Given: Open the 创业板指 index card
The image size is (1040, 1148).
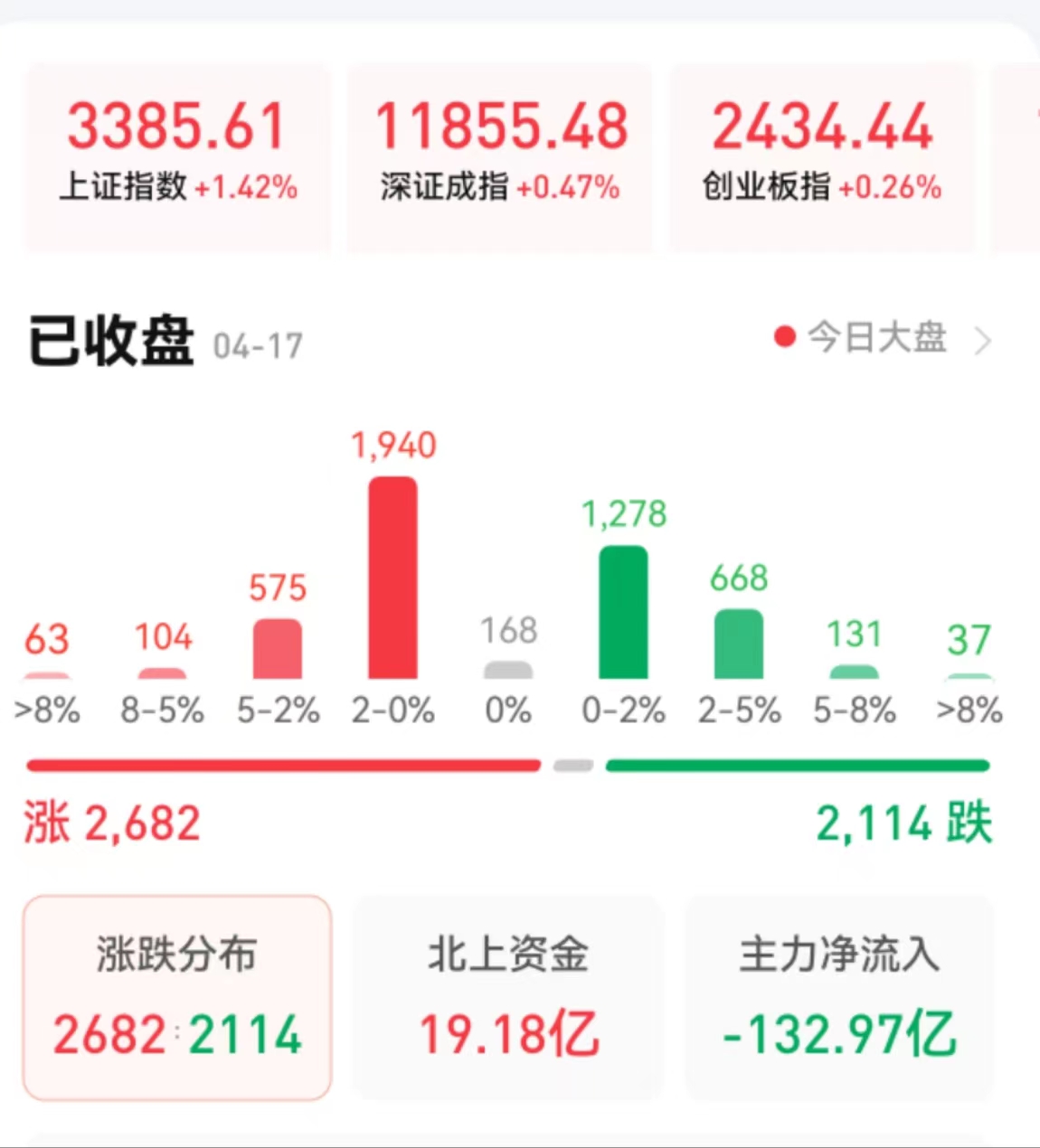Looking at the screenshot, I should [x=821, y=155].
